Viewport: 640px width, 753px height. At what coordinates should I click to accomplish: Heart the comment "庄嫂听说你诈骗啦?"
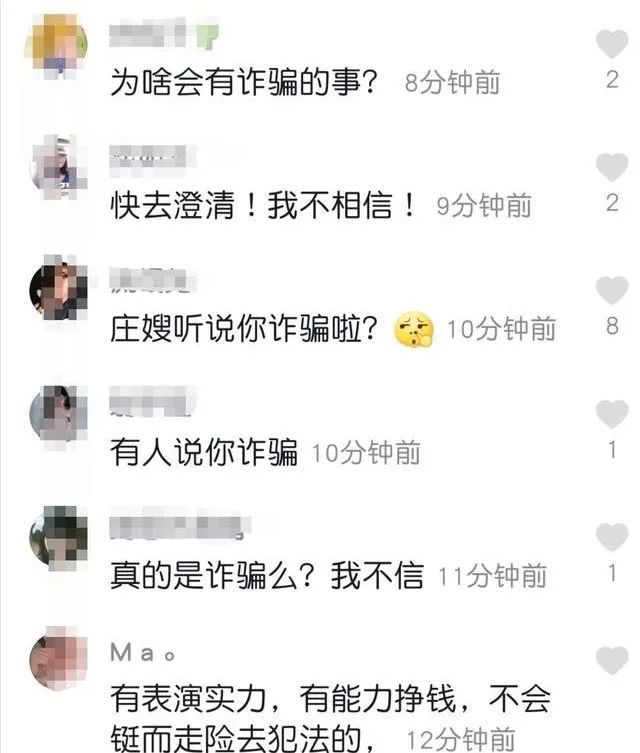pyautogui.click(x=611, y=291)
